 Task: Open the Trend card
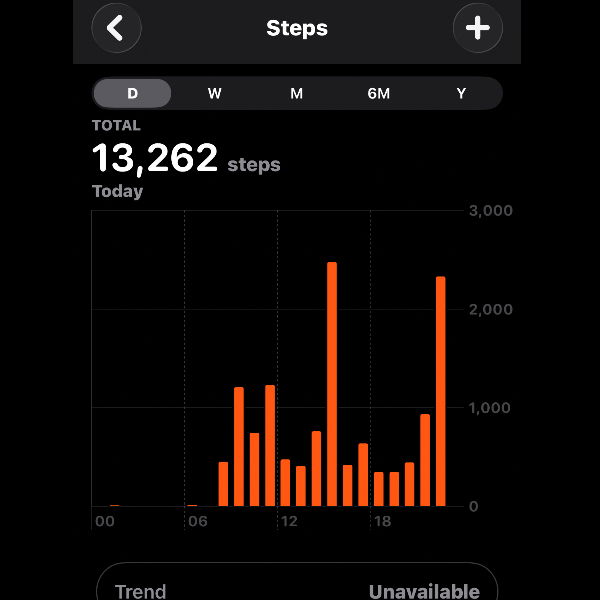[x=297, y=587]
